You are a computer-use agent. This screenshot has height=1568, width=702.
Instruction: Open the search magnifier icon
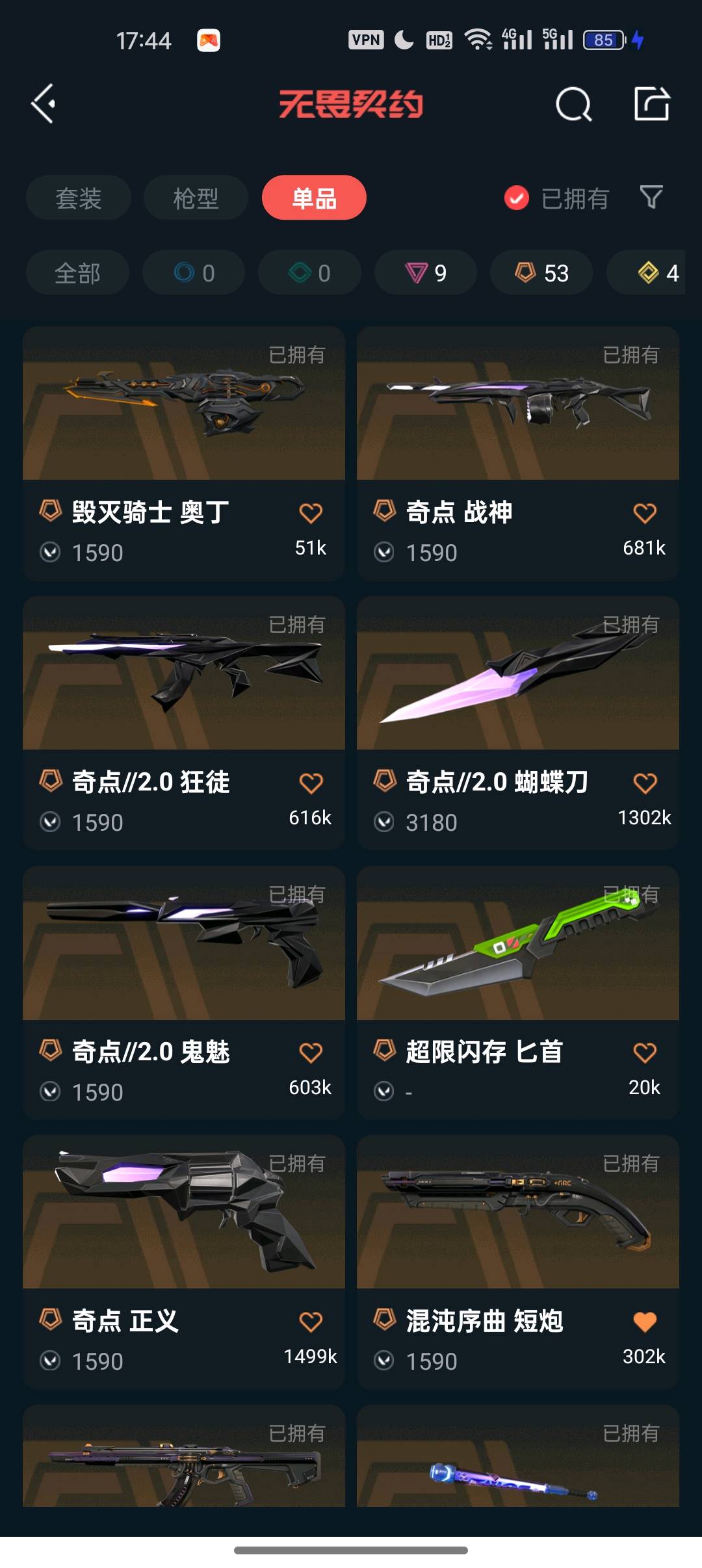(x=573, y=104)
